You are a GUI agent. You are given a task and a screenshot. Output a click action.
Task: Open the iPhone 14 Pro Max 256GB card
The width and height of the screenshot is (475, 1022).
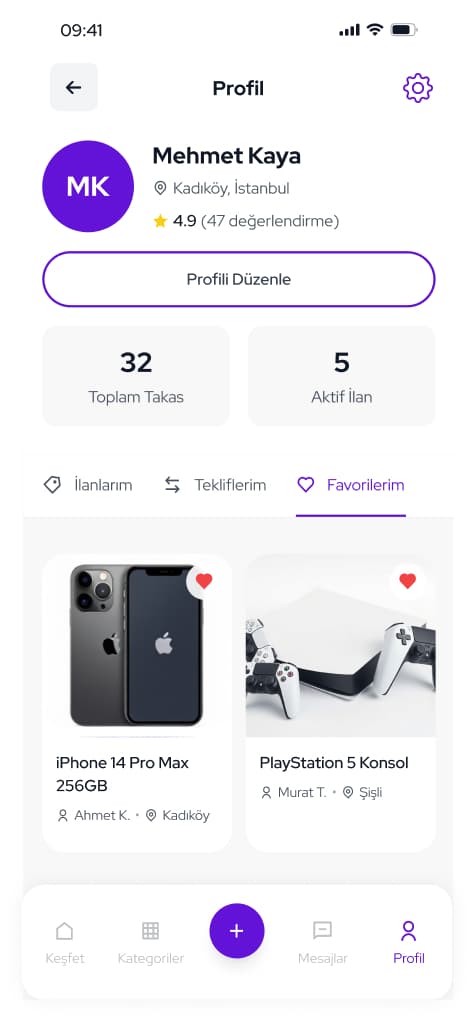(x=137, y=703)
